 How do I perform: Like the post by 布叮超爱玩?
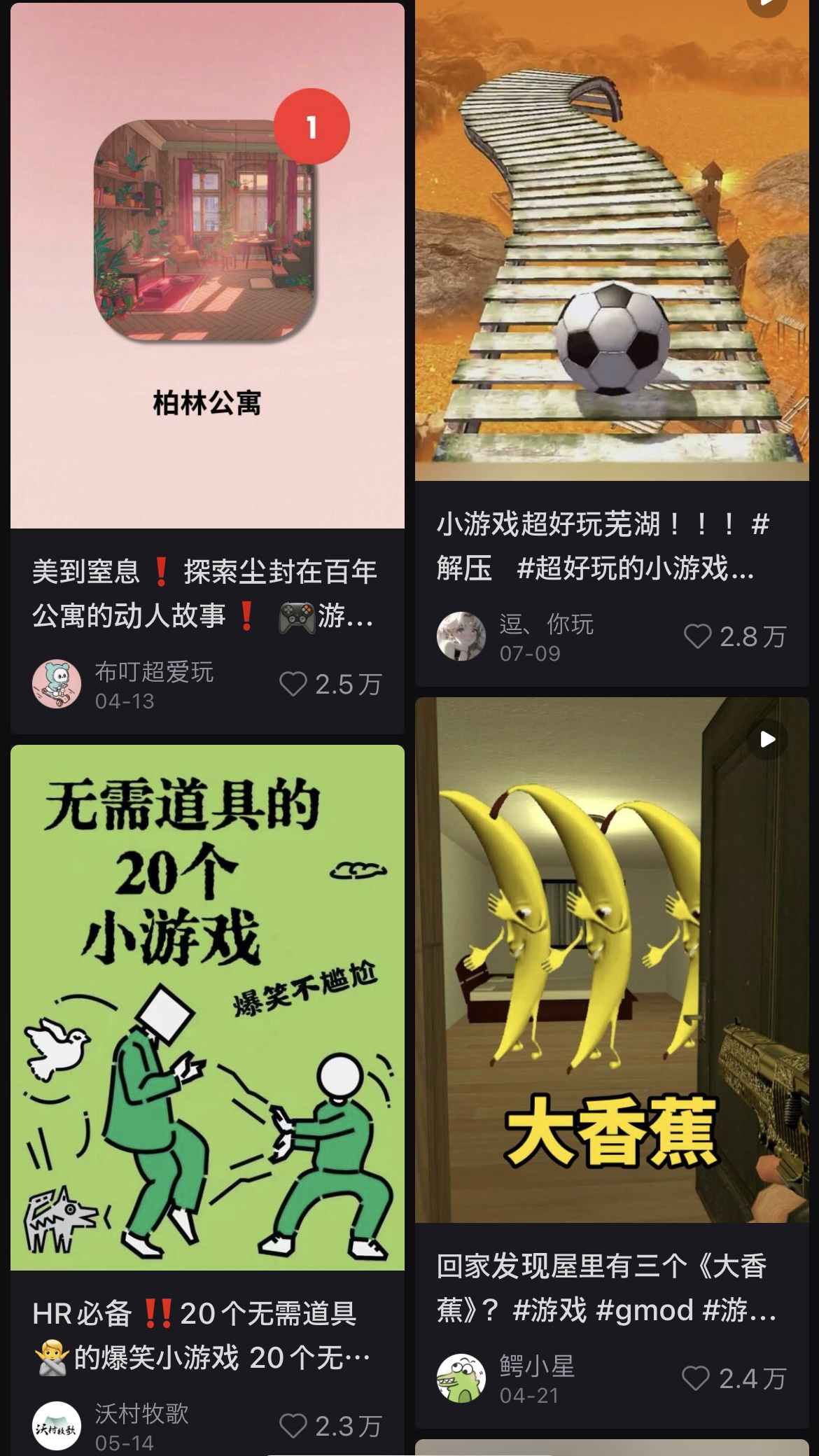click(x=293, y=684)
